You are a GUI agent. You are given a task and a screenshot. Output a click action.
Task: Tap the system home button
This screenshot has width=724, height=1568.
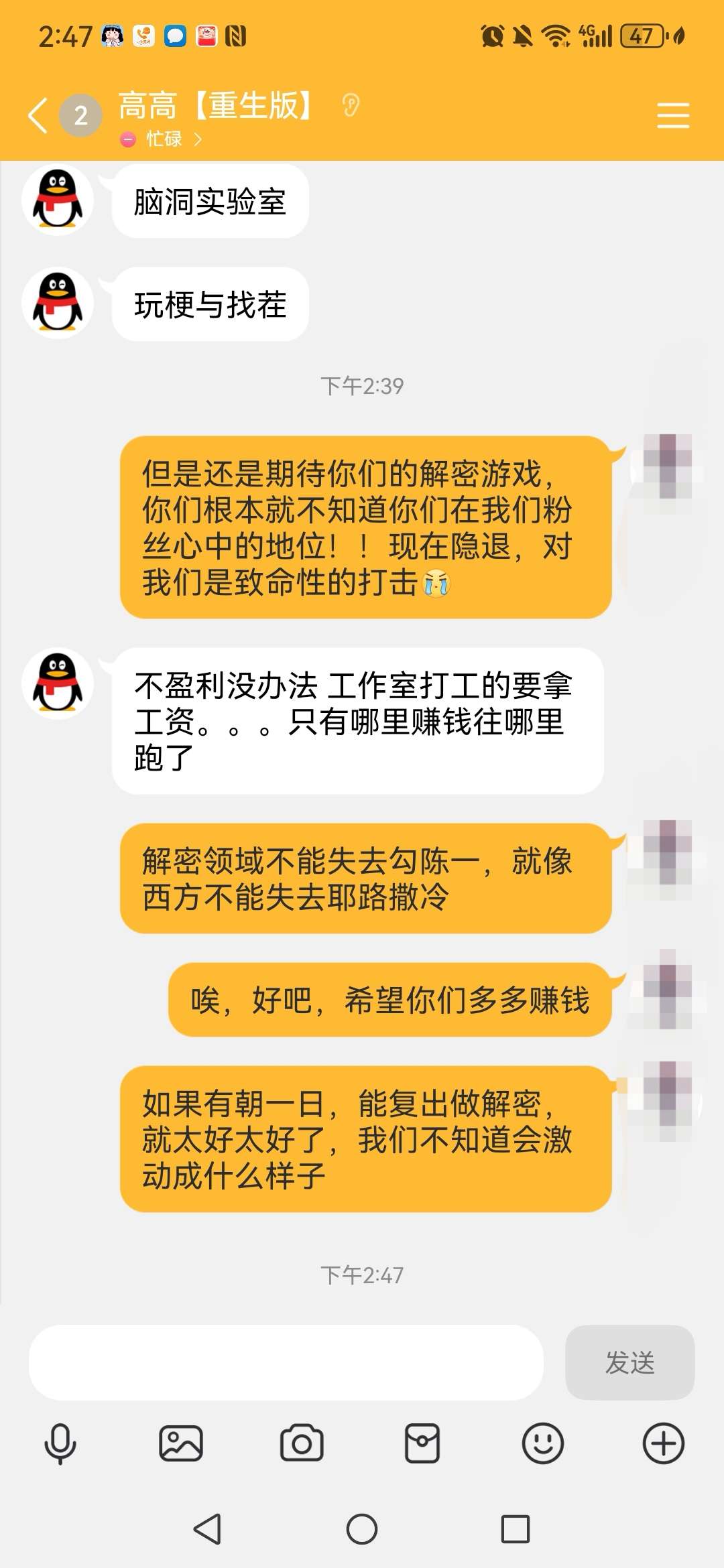tap(362, 1529)
